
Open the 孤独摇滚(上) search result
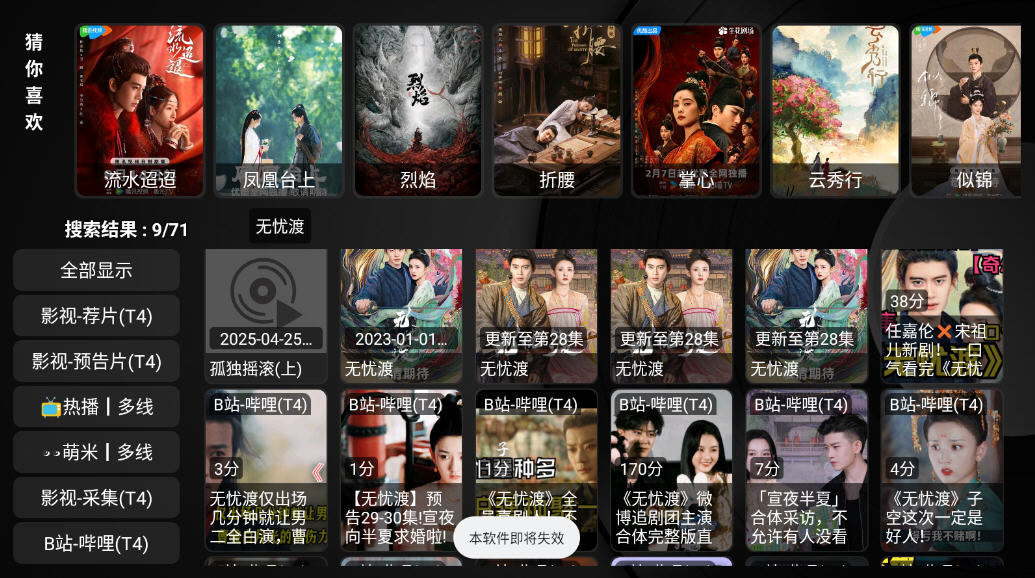266,315
